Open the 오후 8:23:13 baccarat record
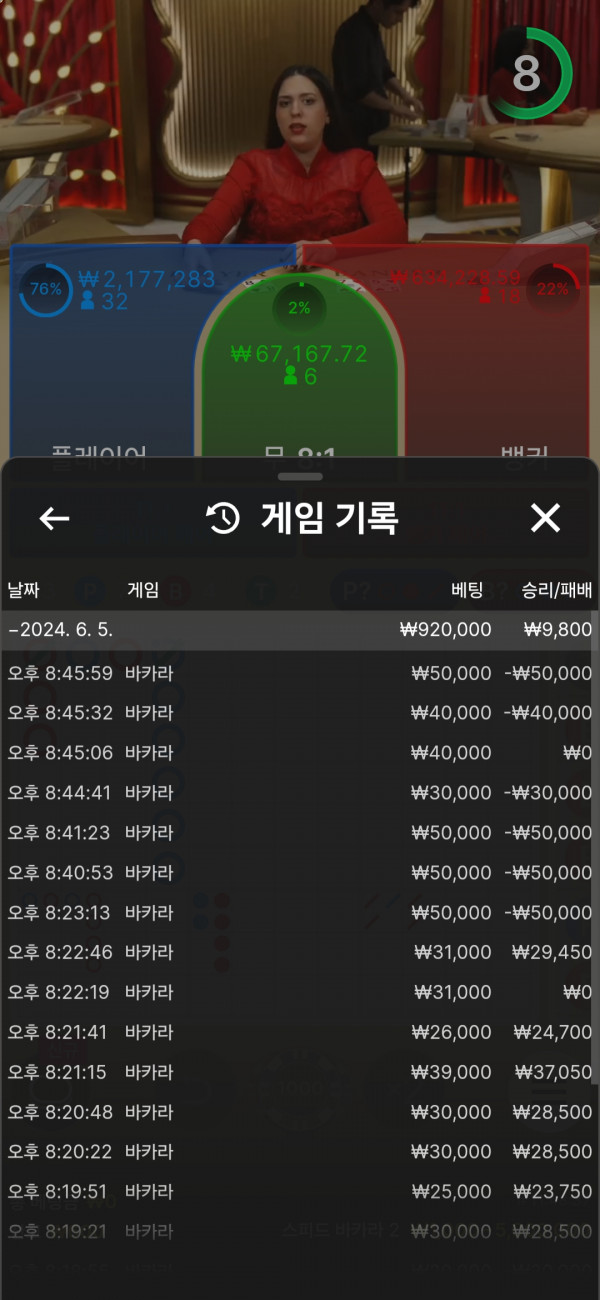 pyautogui.click(x=300, y=913)
